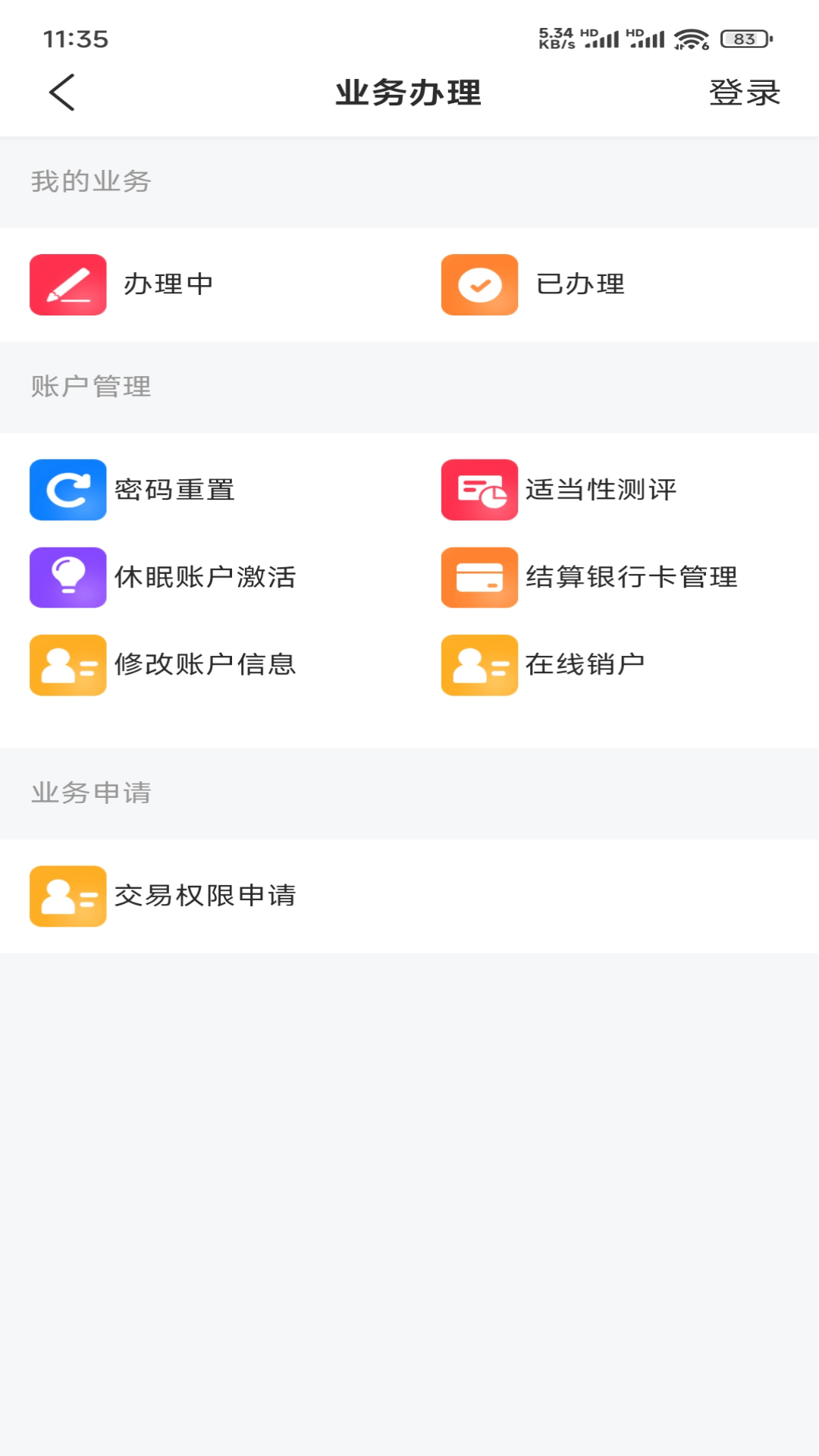Tap the 账户管理 section header
819x1456 pixels.
[x=91, y=385]
